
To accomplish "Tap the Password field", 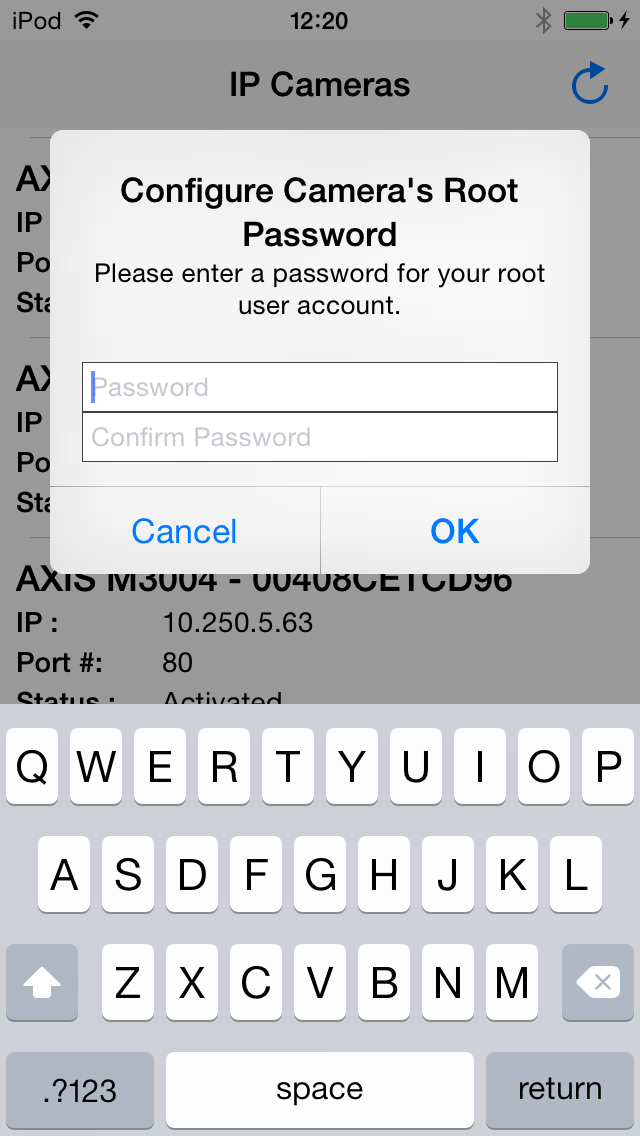I will (320, 387).
